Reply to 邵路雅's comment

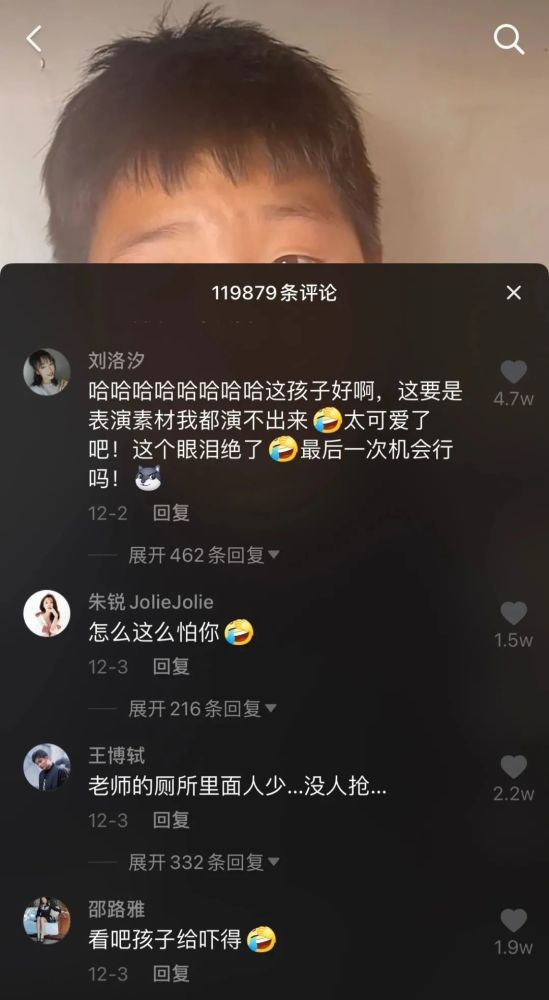pyautogui.click(x=171, y=974)
